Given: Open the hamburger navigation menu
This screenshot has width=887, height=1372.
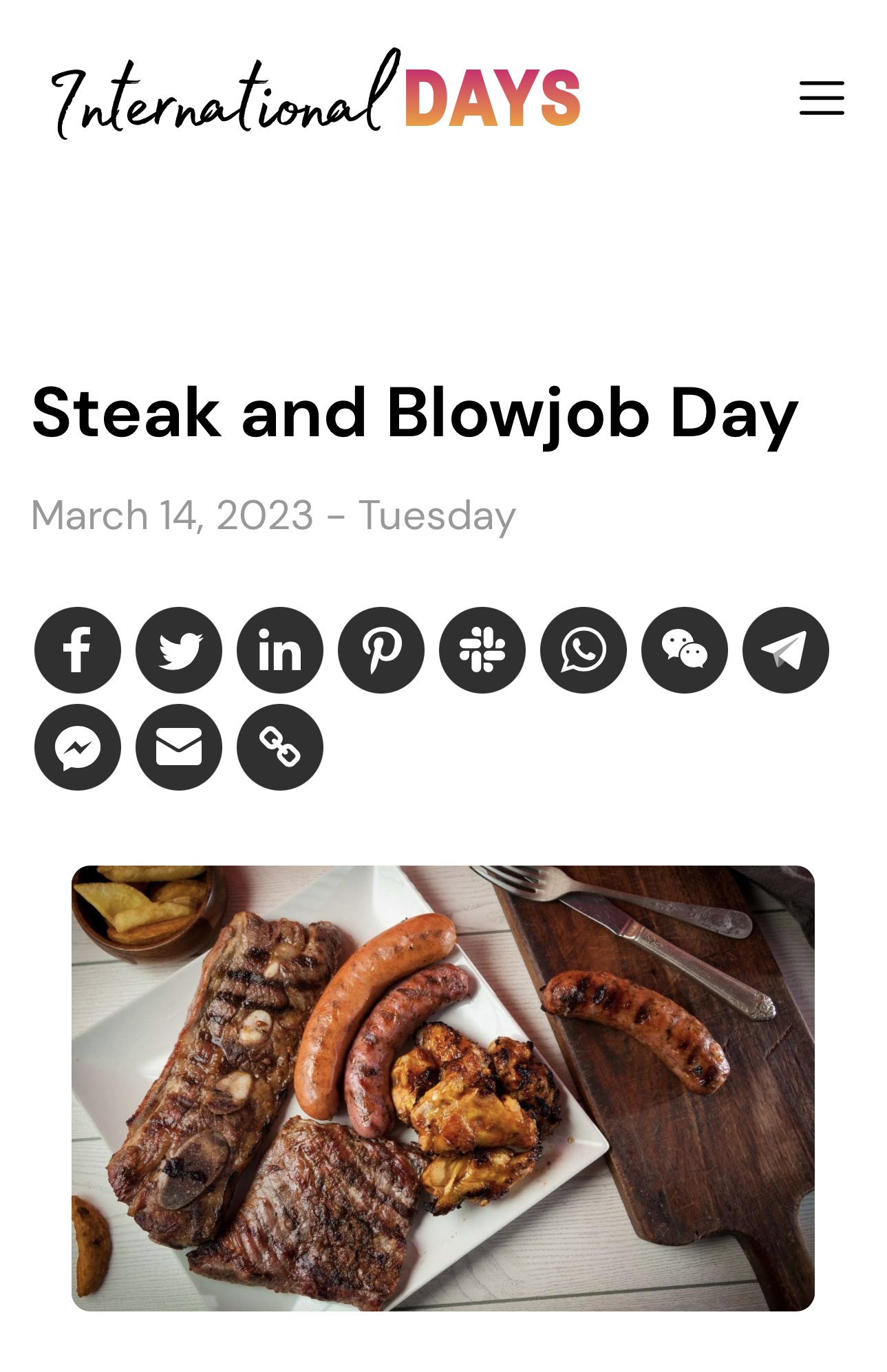Looking at the screenshot, I should click(x=821, y=98).
